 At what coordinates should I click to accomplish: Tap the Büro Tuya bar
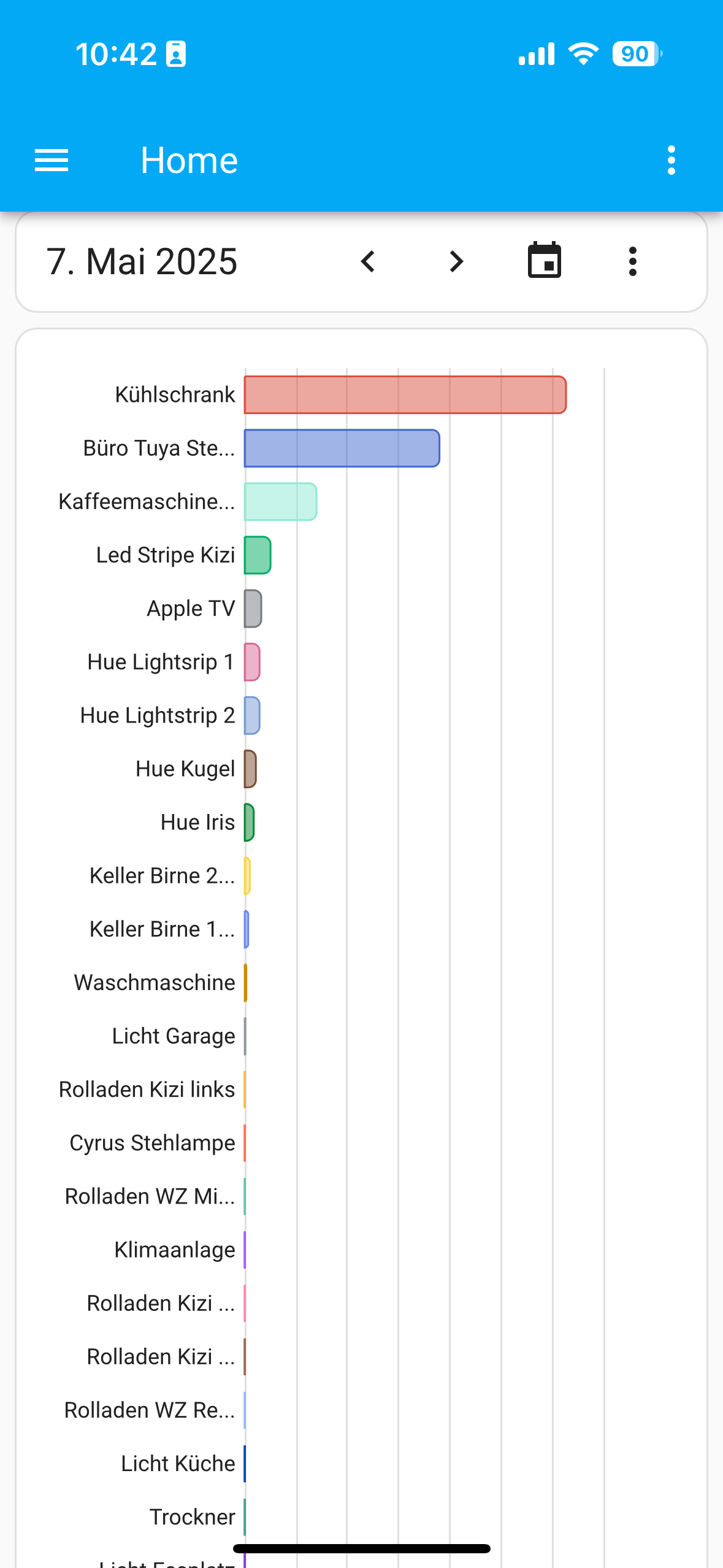(342, 448)
